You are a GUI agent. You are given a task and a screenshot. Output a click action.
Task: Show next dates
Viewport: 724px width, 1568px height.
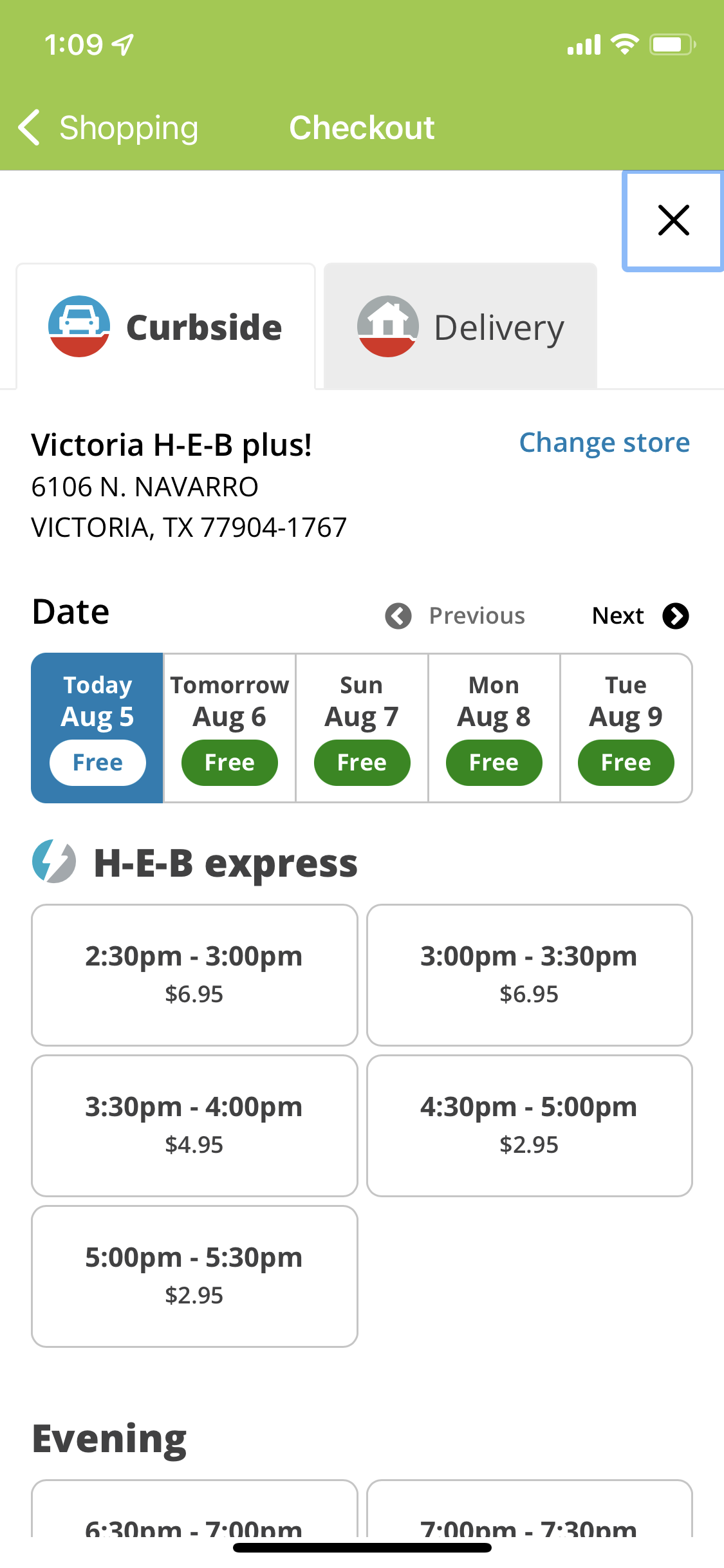click(640, 616)
